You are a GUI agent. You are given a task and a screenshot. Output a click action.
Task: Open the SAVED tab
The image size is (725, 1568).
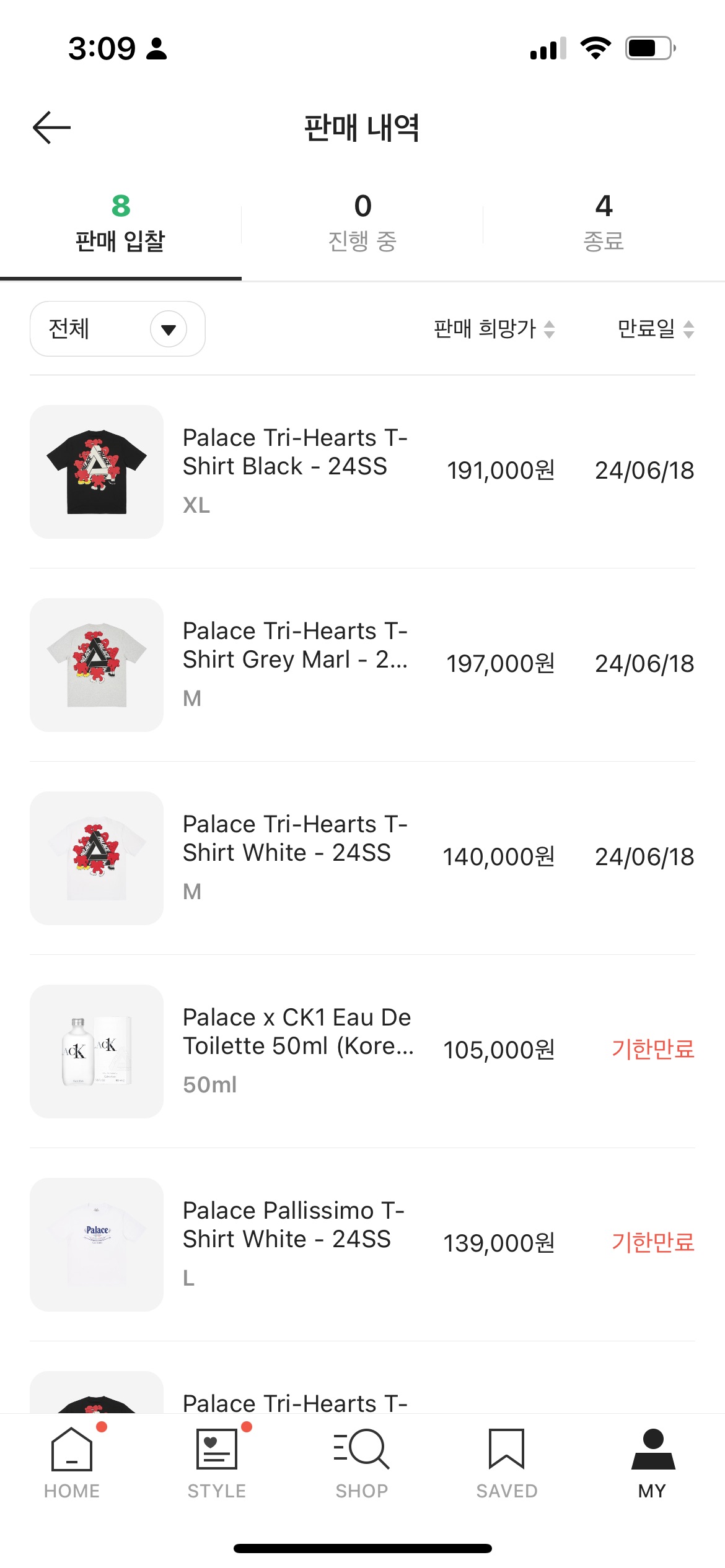click(507, 1463)
